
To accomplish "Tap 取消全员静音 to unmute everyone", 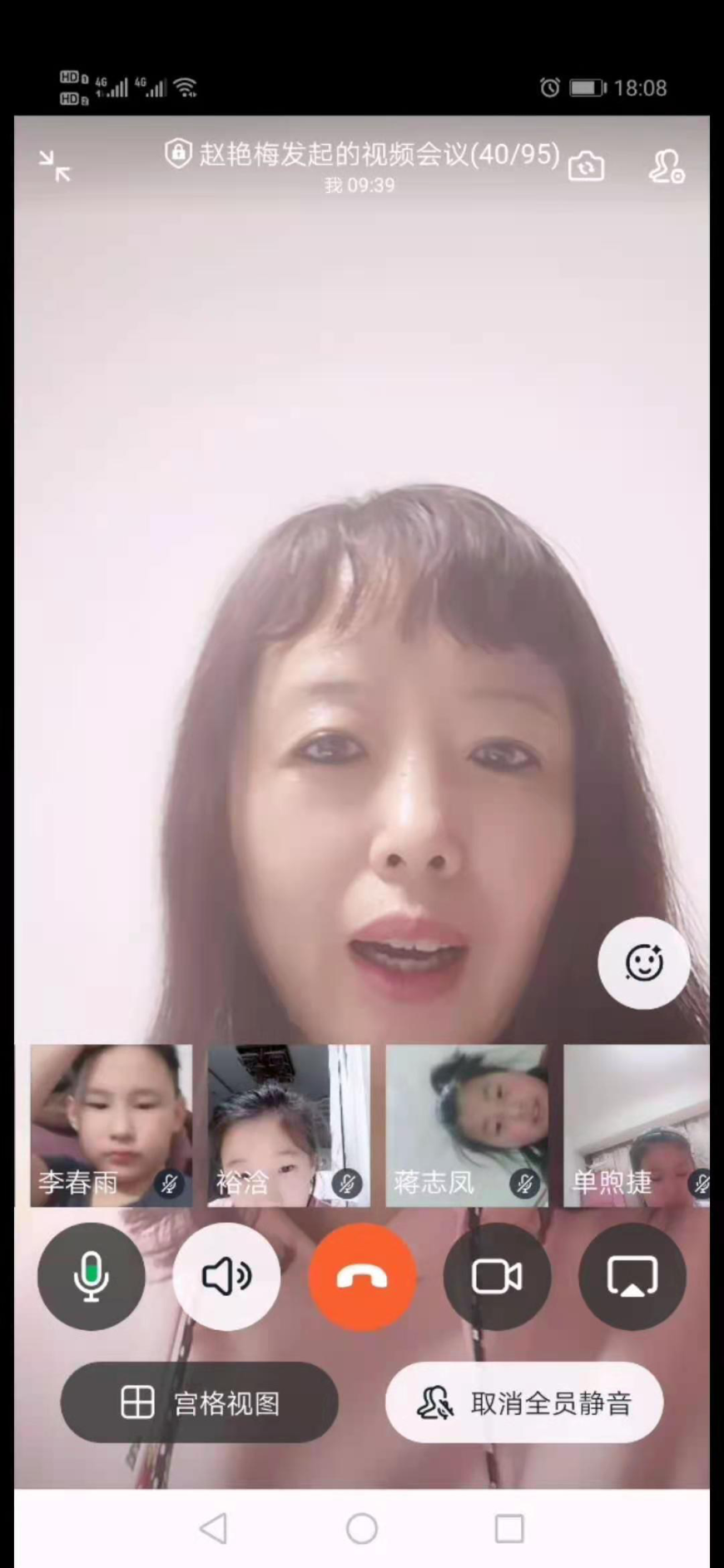I will (524, 1403).
